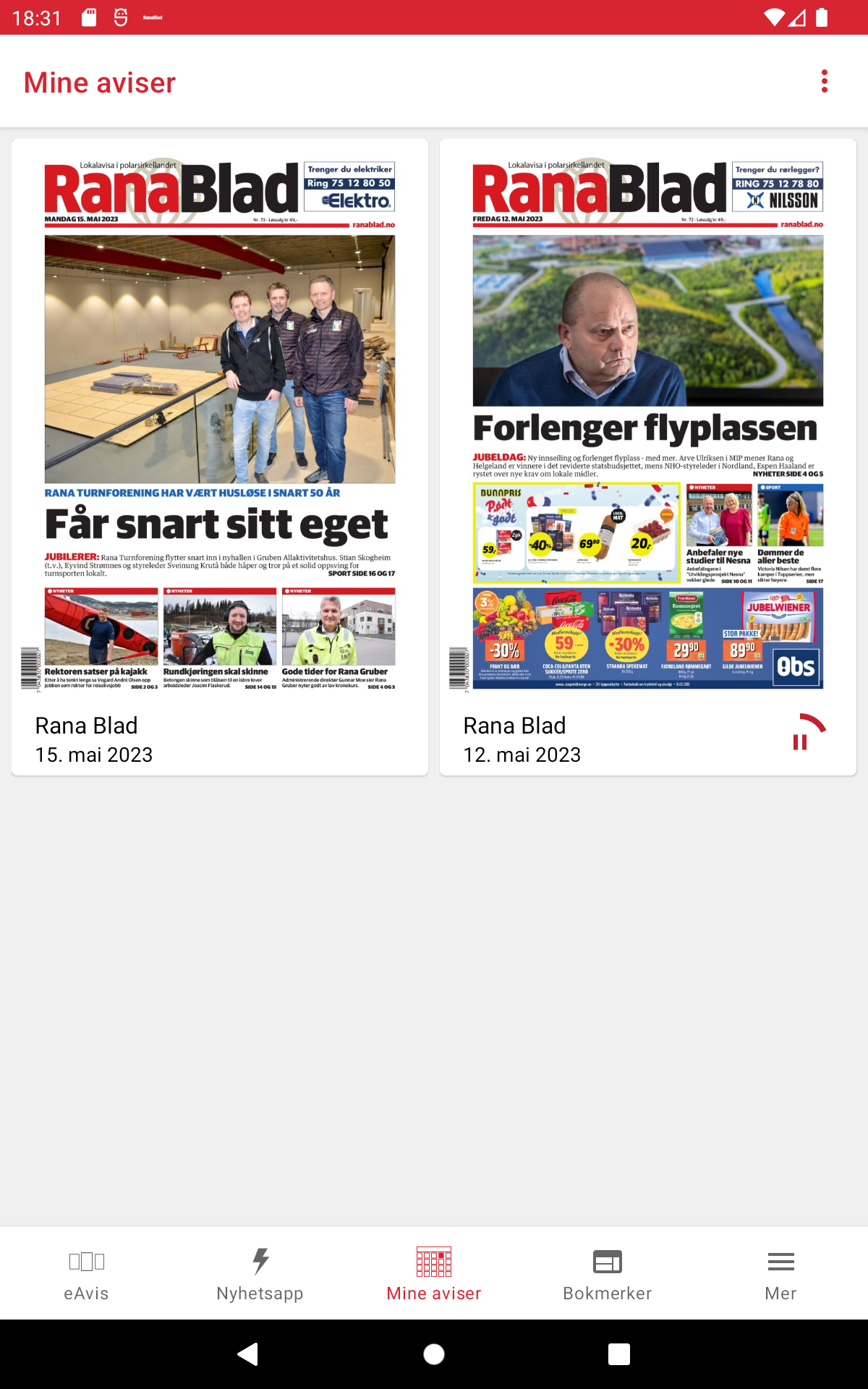The image size is (868, 1389).
Task: Go to the Nyhetsapp tab
Action: click(x=260, y=1274)
